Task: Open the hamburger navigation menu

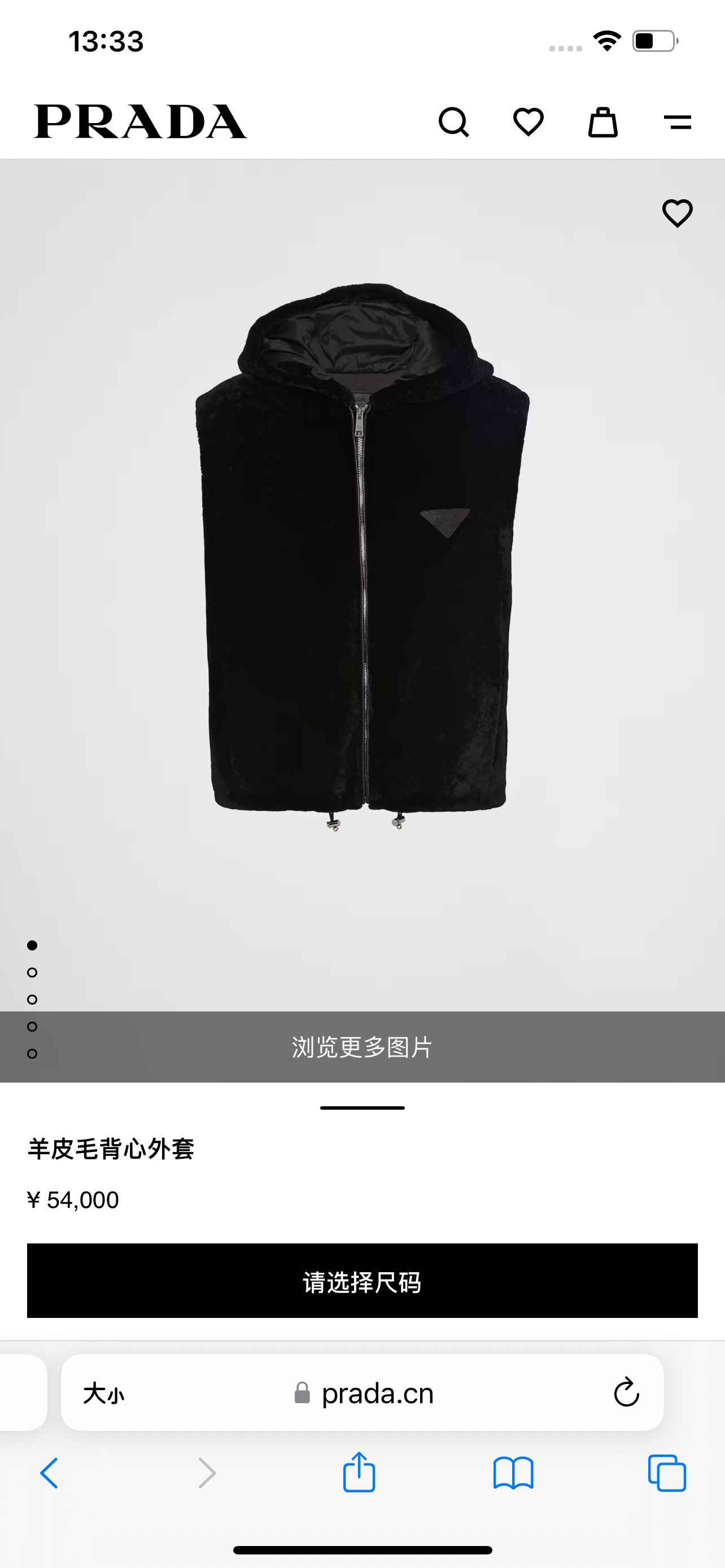Action: coord(678,123)
